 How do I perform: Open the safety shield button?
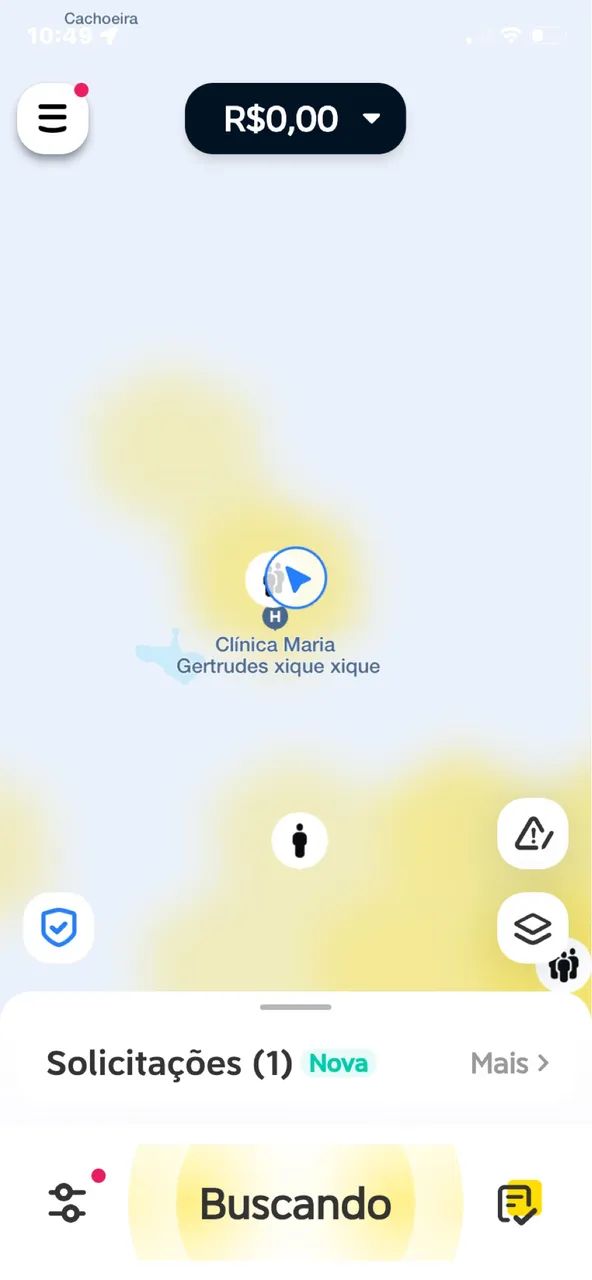(58, 928)
